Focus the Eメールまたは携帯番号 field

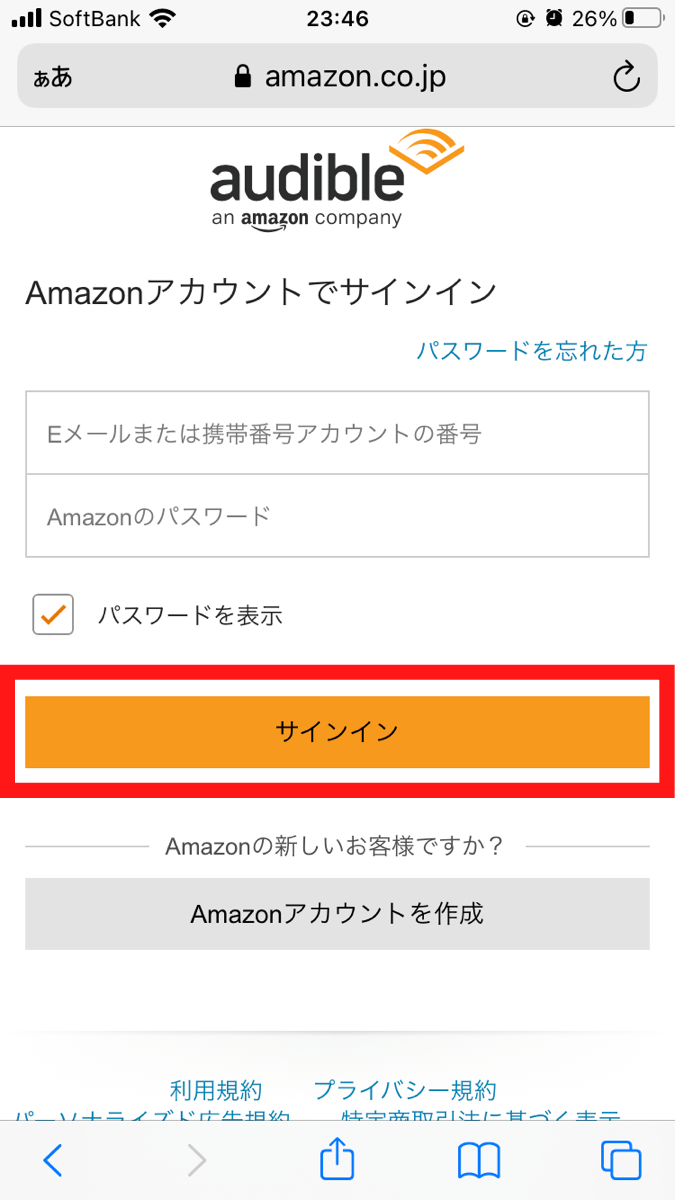[337, 433]
